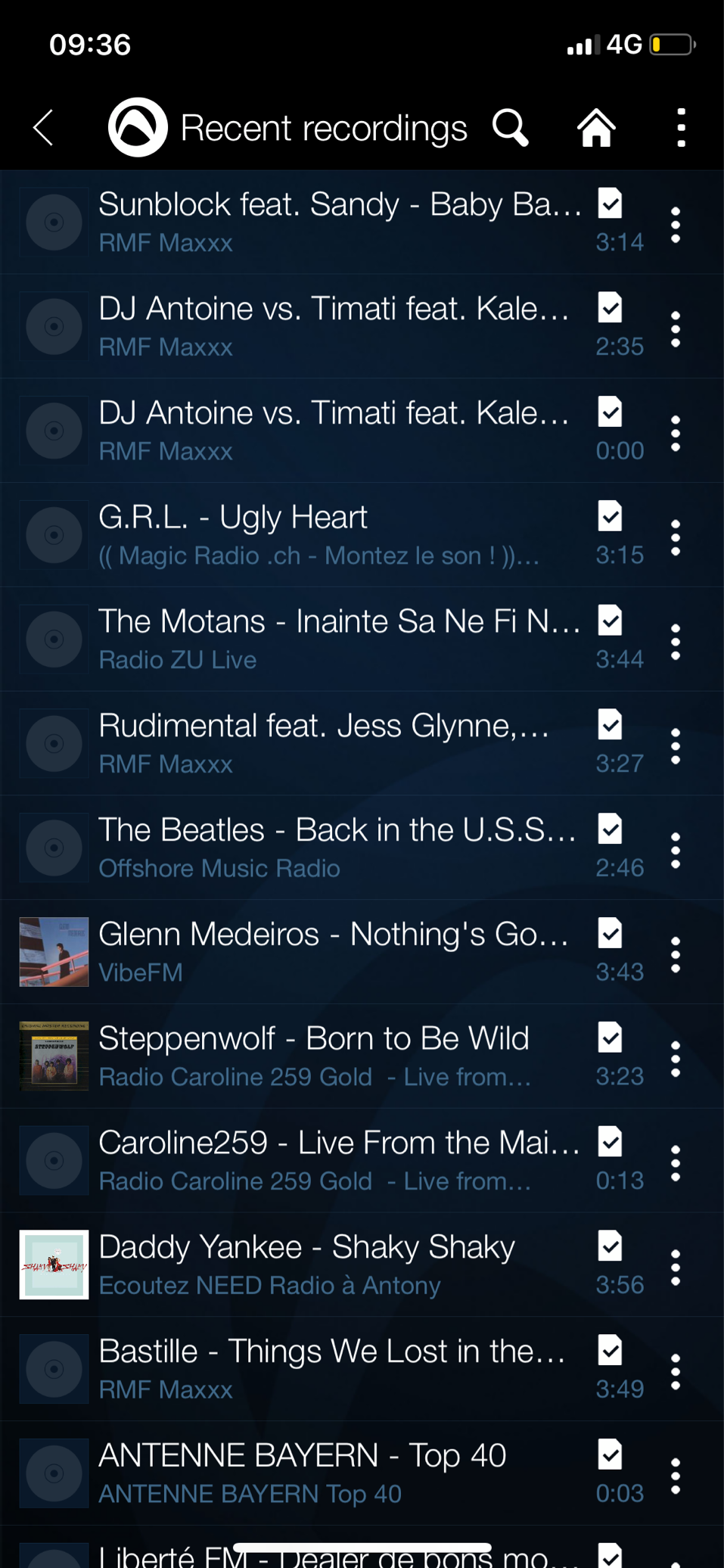The height and width of the screenshot is (1568, 724).
Task: Open Bastille - Things We Lost recording
Action: (333, 1369)
